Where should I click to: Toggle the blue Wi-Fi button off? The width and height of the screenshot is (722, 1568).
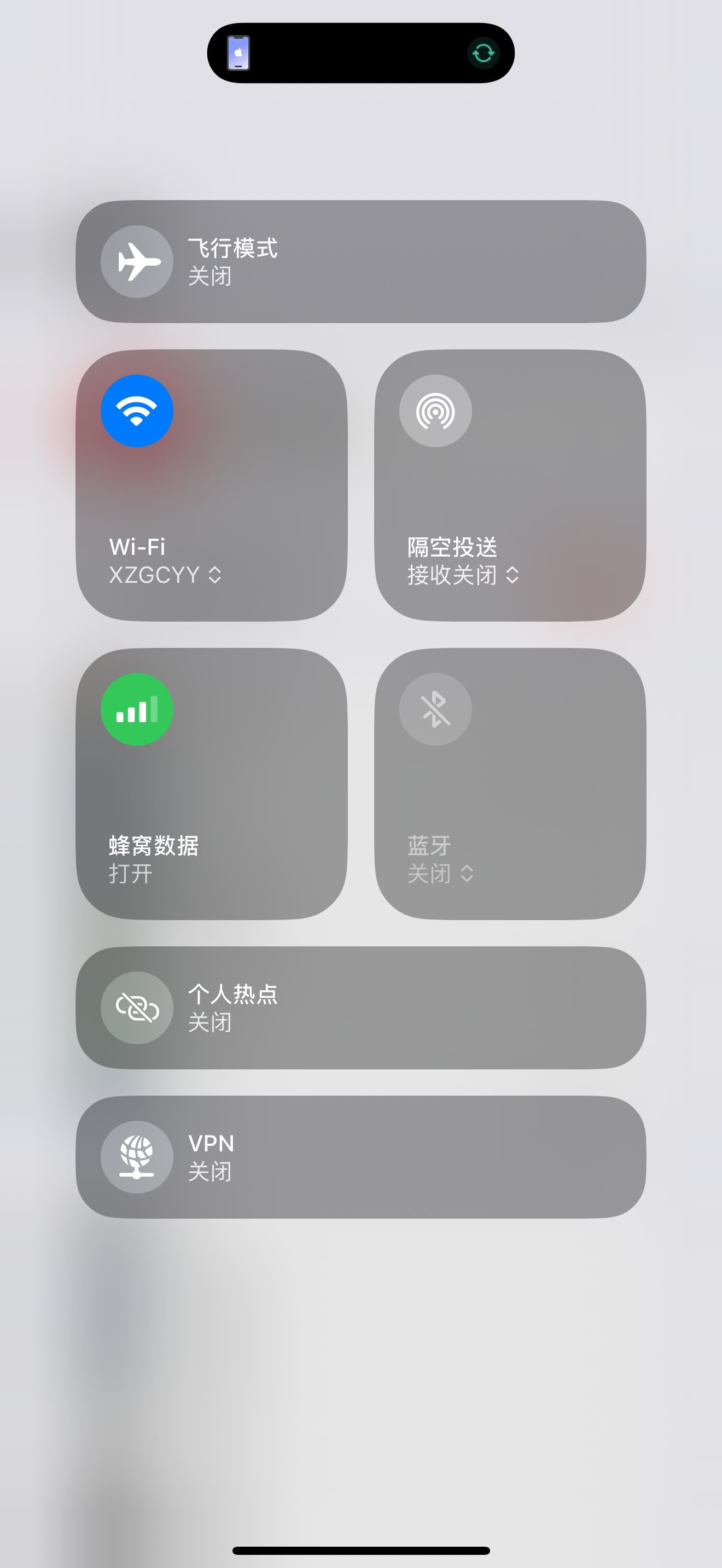click(137, 411)
